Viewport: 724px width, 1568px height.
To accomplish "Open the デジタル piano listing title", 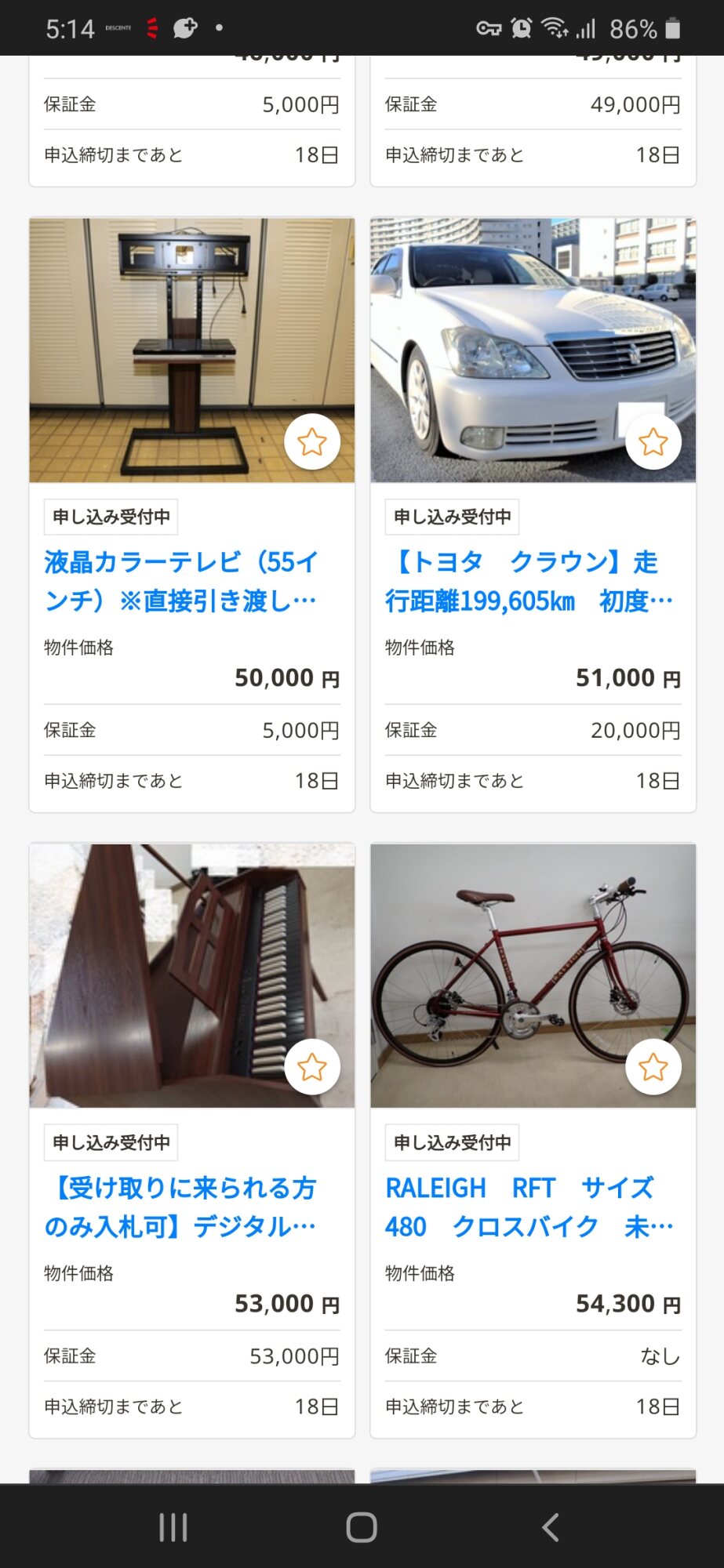I will pos(181,1207).
